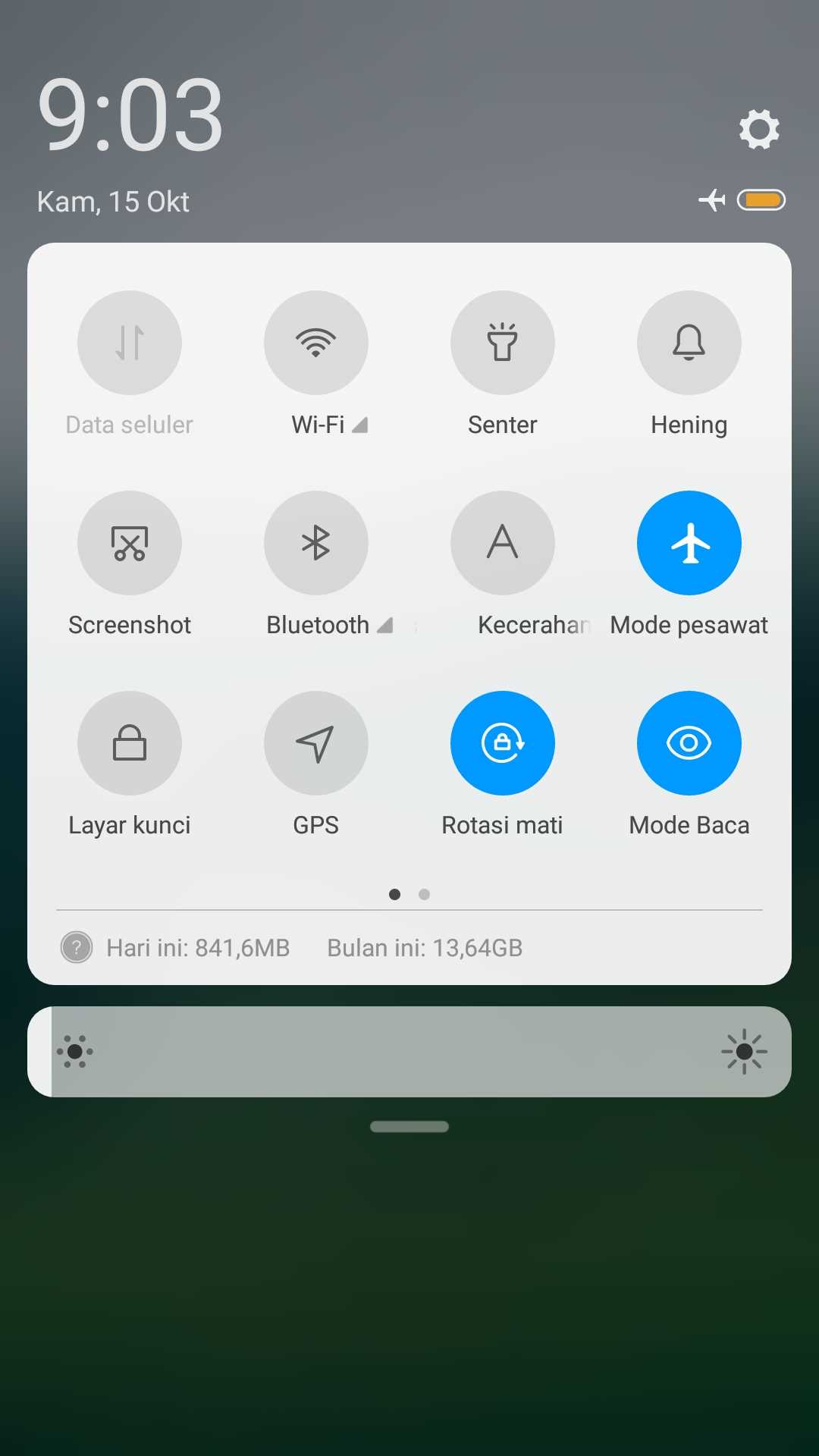Adjust the screen brightness slider
The height and width of the screenshot is (1456, 819).
[x=409, y=1052]
